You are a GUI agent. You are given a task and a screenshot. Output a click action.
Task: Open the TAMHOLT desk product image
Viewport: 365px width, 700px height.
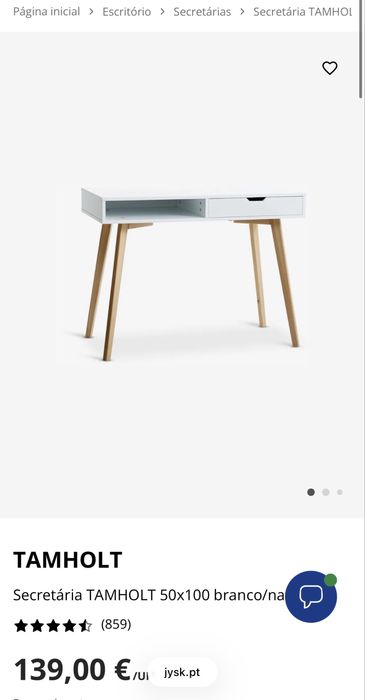tap(192, 274)
